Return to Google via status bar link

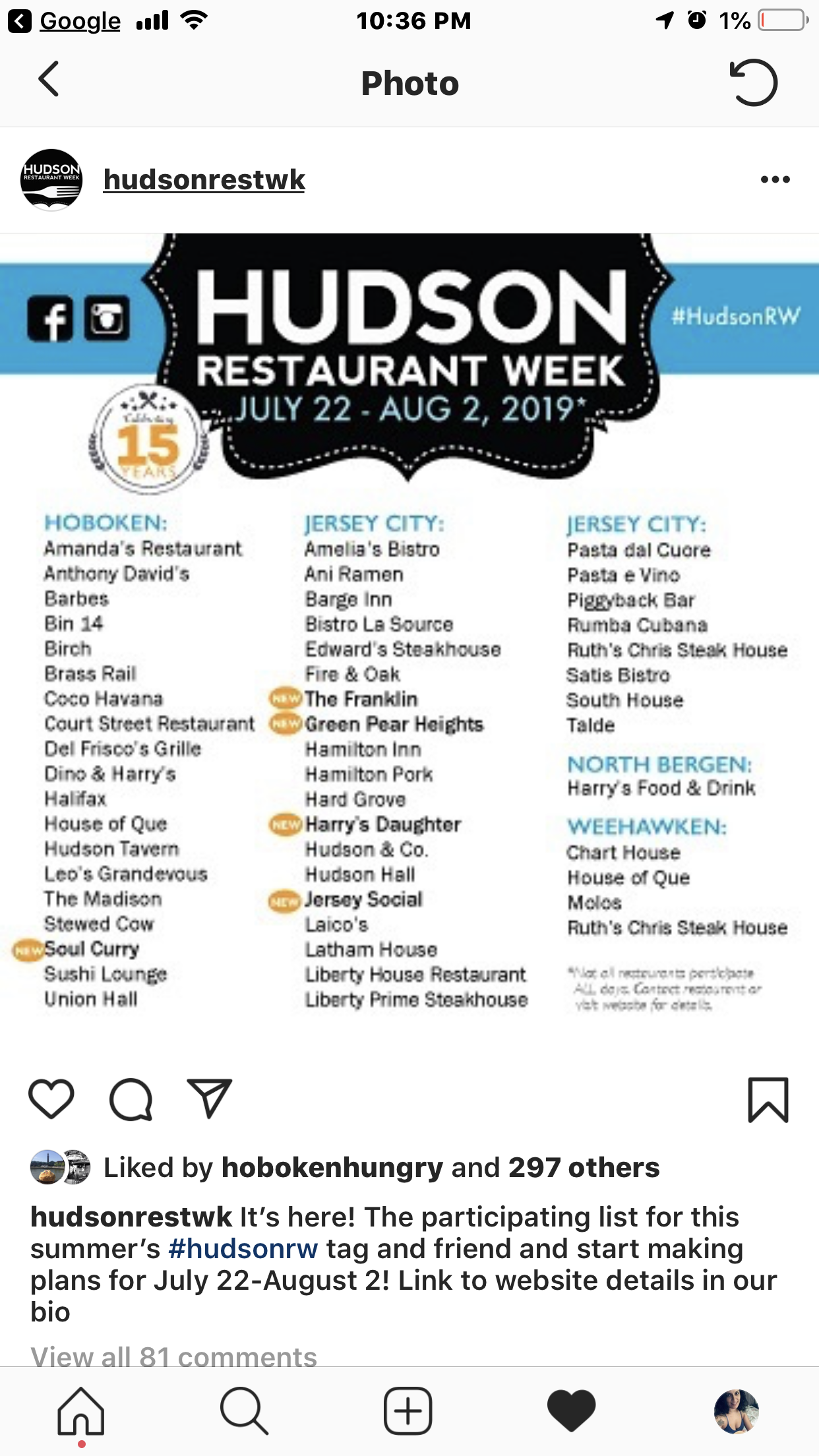(65, 21)
